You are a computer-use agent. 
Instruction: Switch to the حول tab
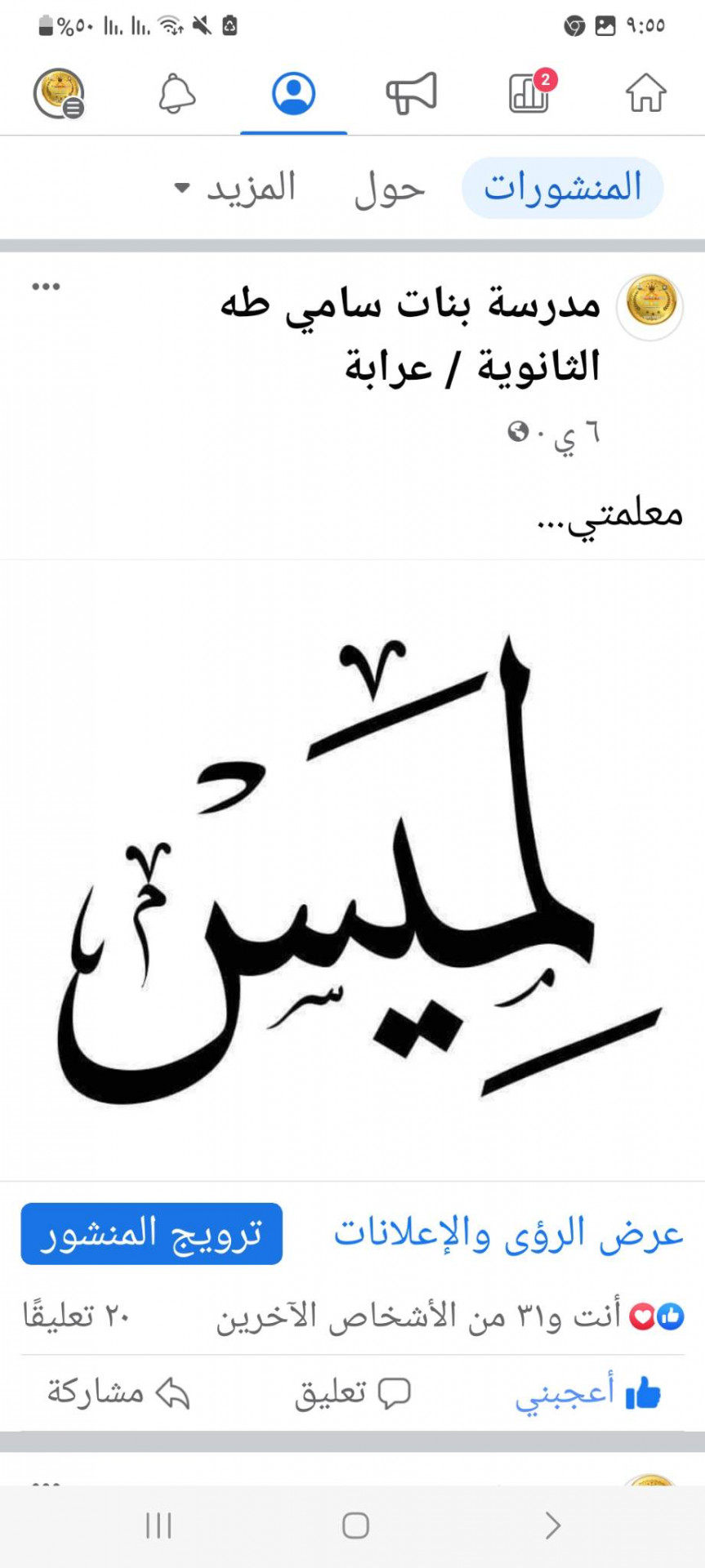pos(390,189)
